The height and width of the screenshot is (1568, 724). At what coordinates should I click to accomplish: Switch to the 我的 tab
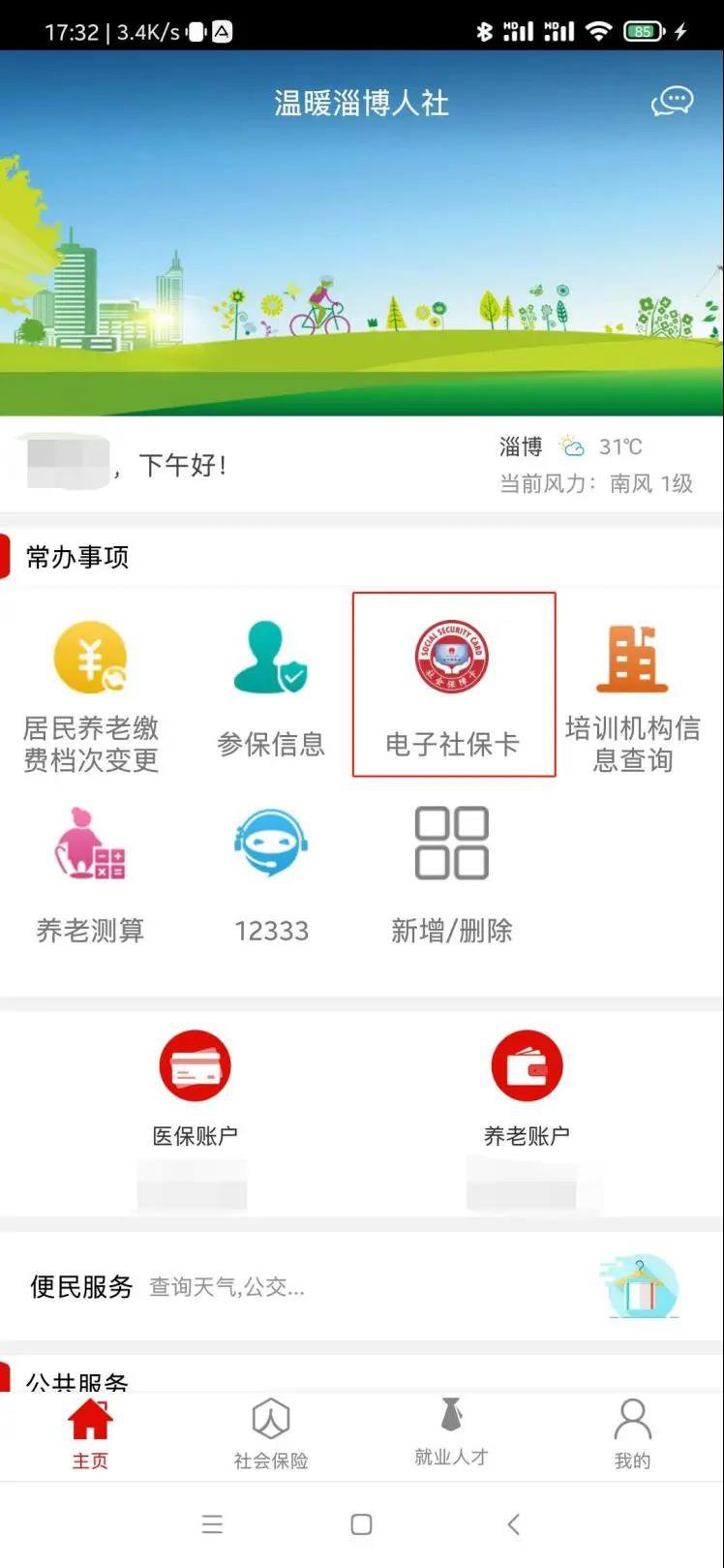point(632,1435)
